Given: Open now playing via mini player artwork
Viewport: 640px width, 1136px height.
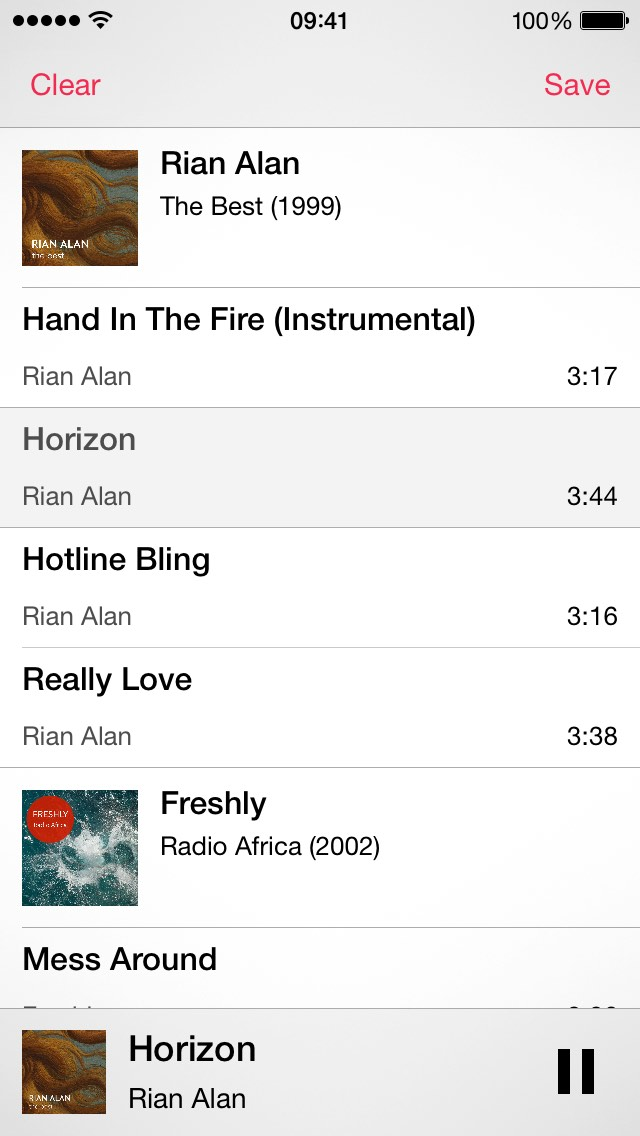Looking at the screenshot, I should pyautogui.click(x=64, y=1072).
